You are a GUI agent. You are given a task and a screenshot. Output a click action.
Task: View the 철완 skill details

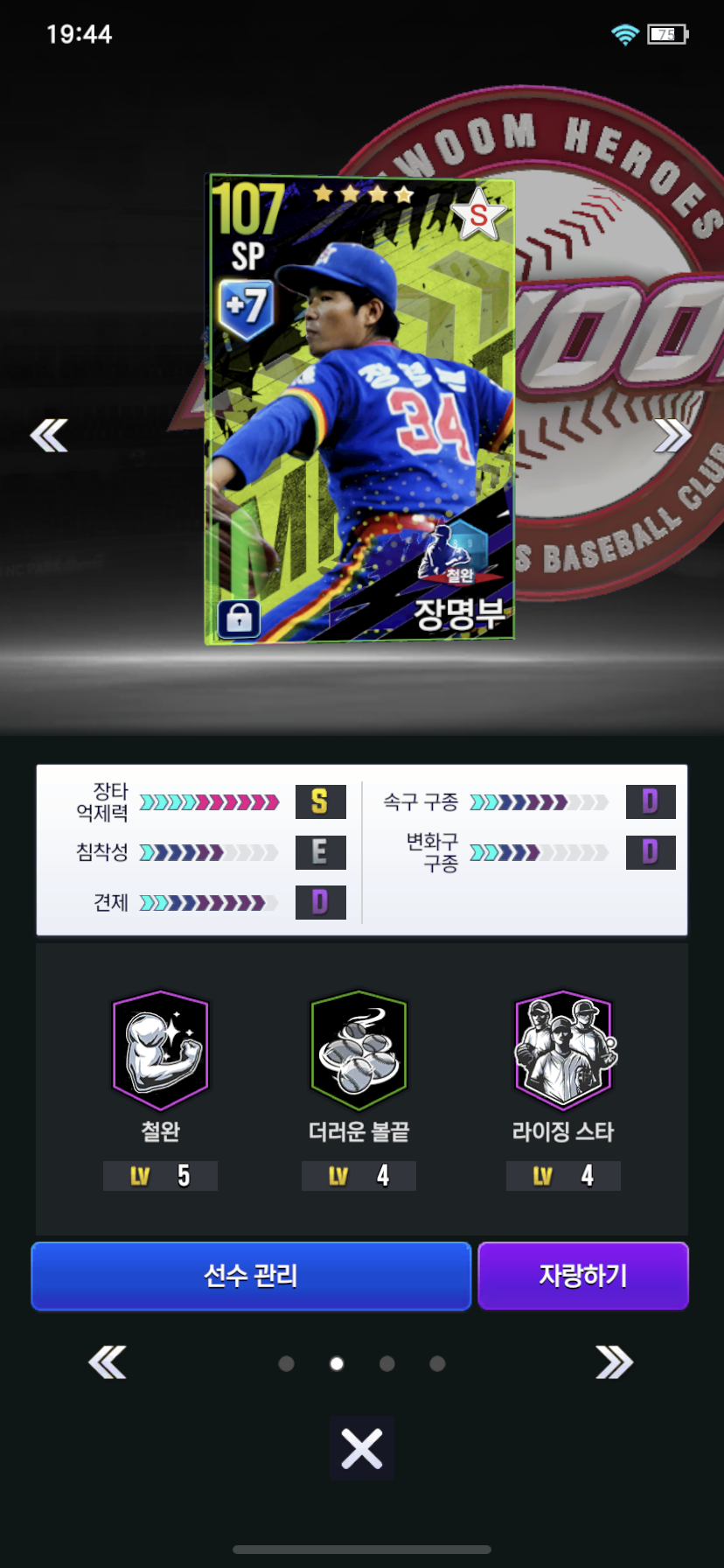pos(160,1050)
